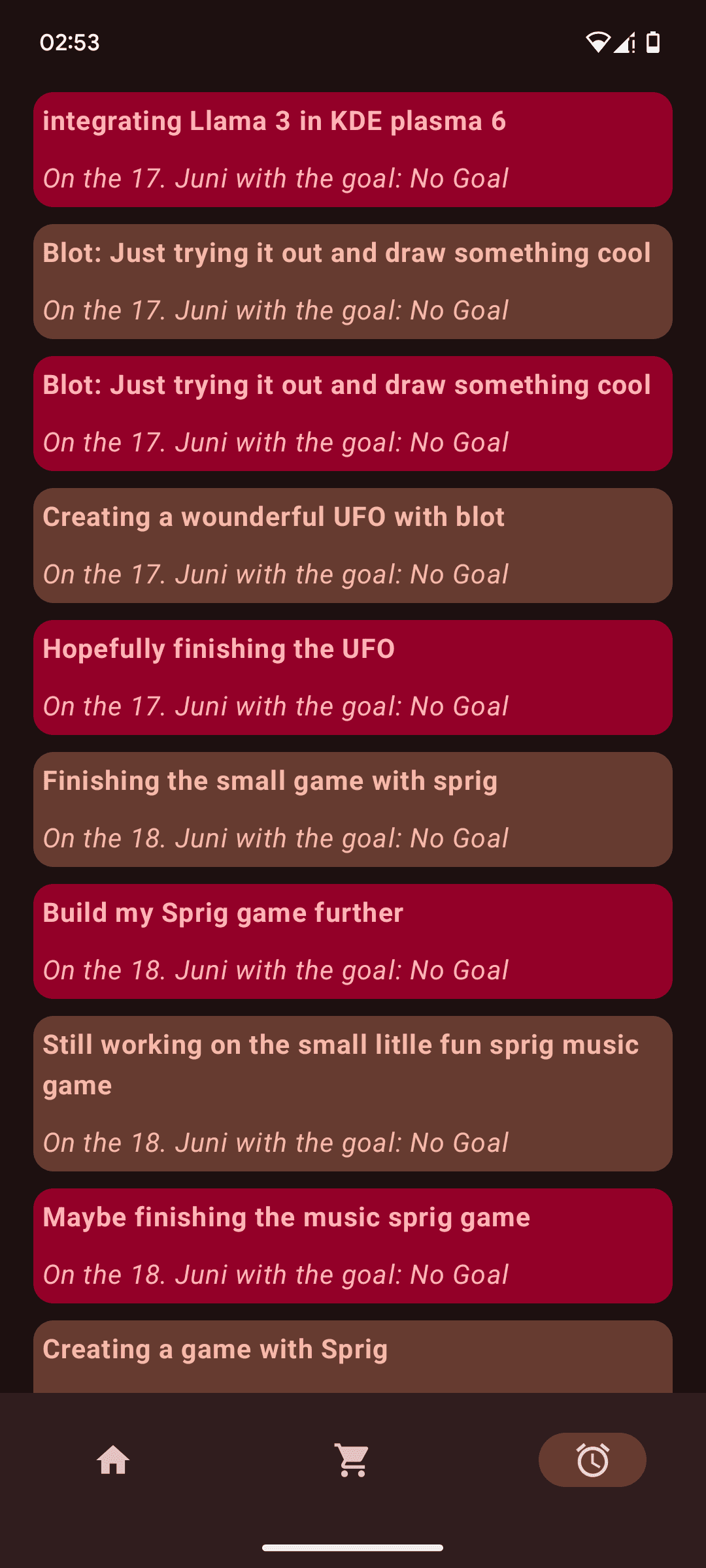The image size is (706, 1568).
Task: Select the Build my Sprig game further card
Action: coord(353,941)
